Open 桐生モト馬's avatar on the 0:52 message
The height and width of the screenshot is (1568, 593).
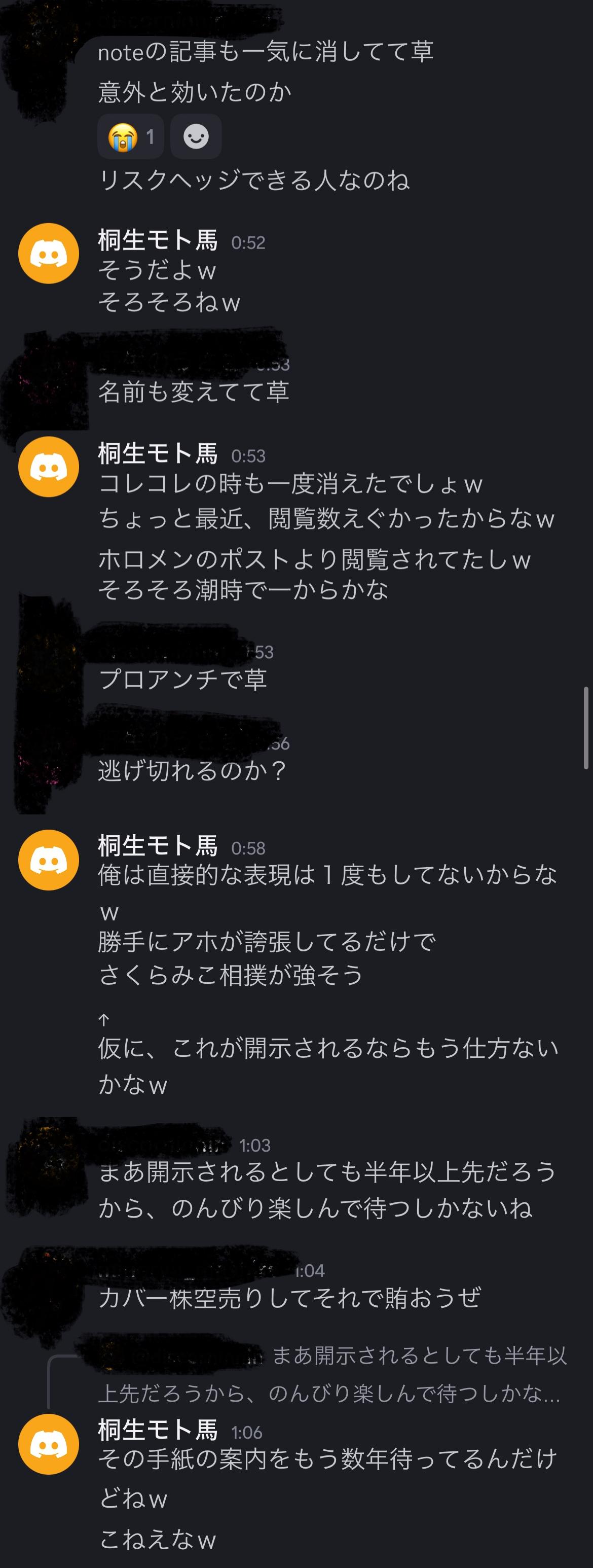(49, 253)
